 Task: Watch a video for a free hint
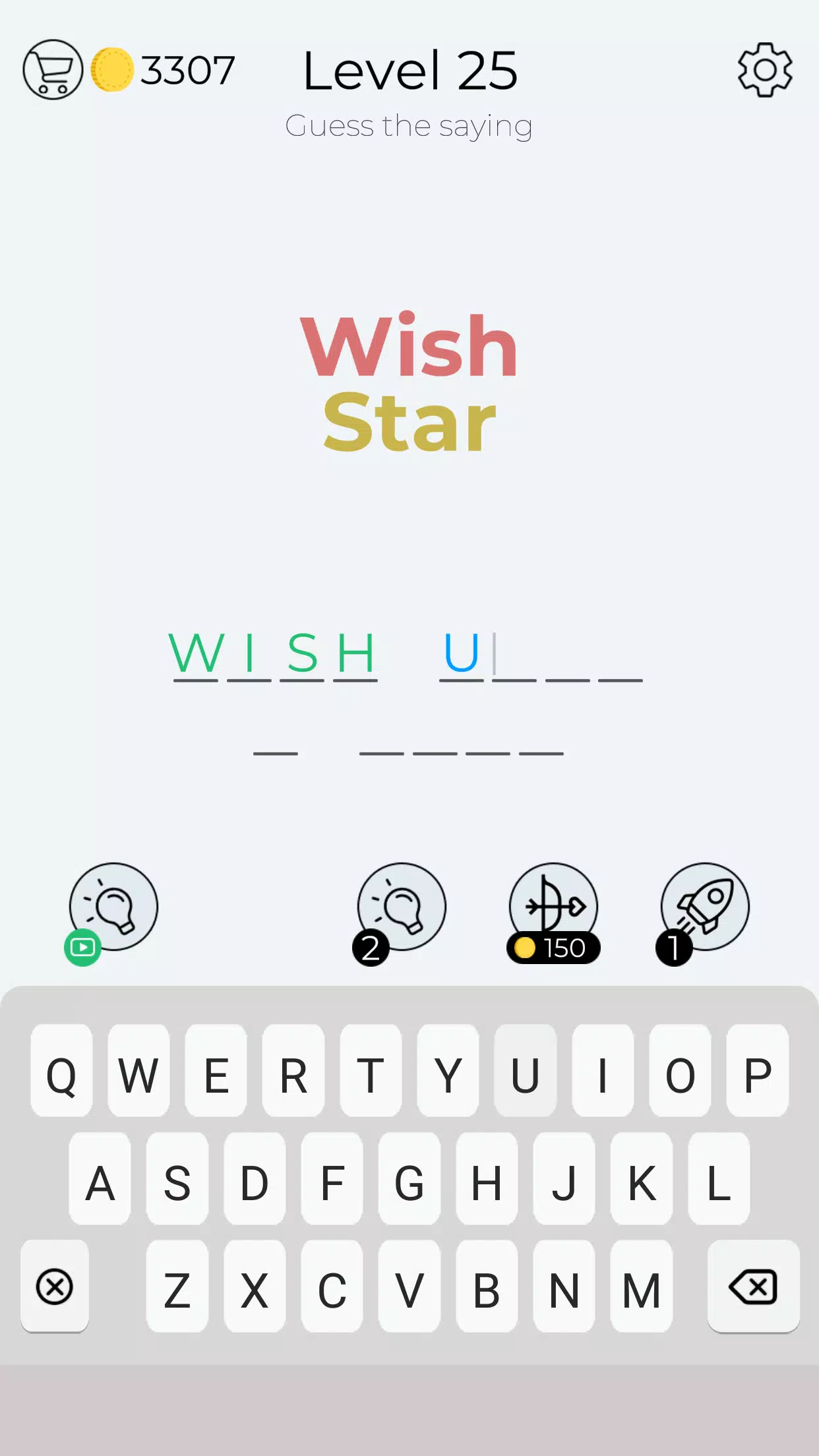[x=113, y=909]
